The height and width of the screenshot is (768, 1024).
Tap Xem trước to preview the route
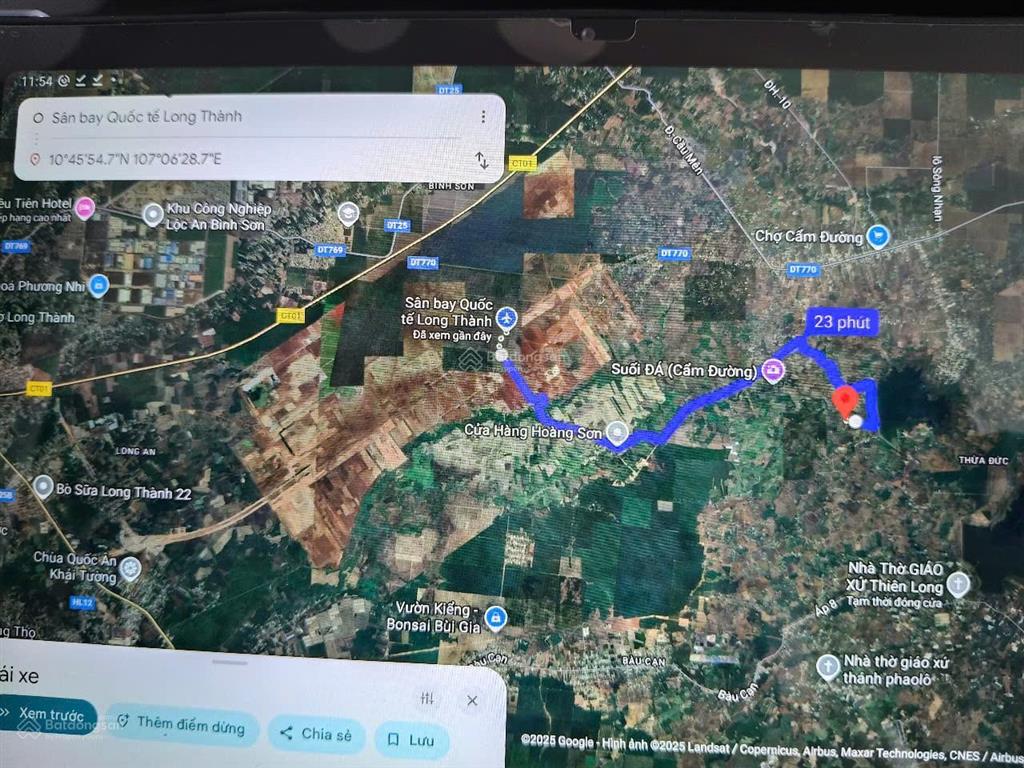tap(48, 715)
